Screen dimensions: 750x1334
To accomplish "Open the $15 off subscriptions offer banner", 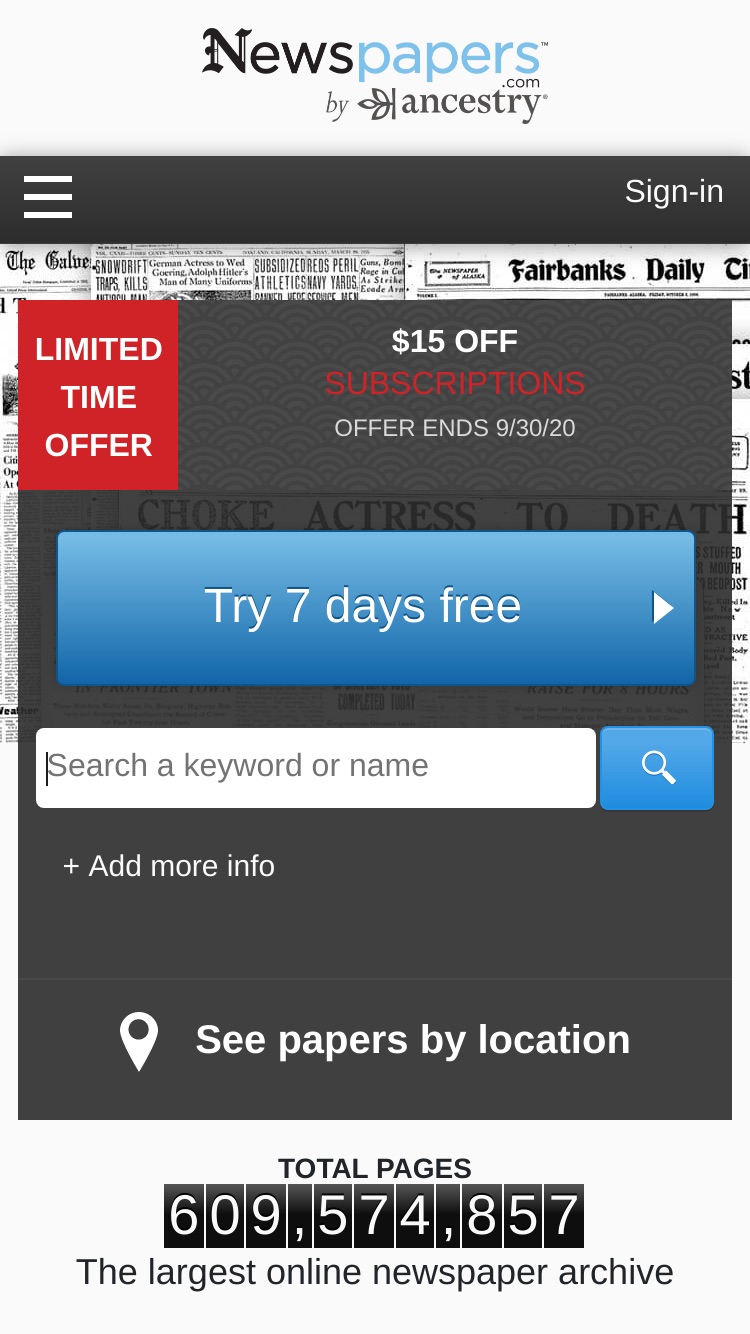I will pos(375,395).
